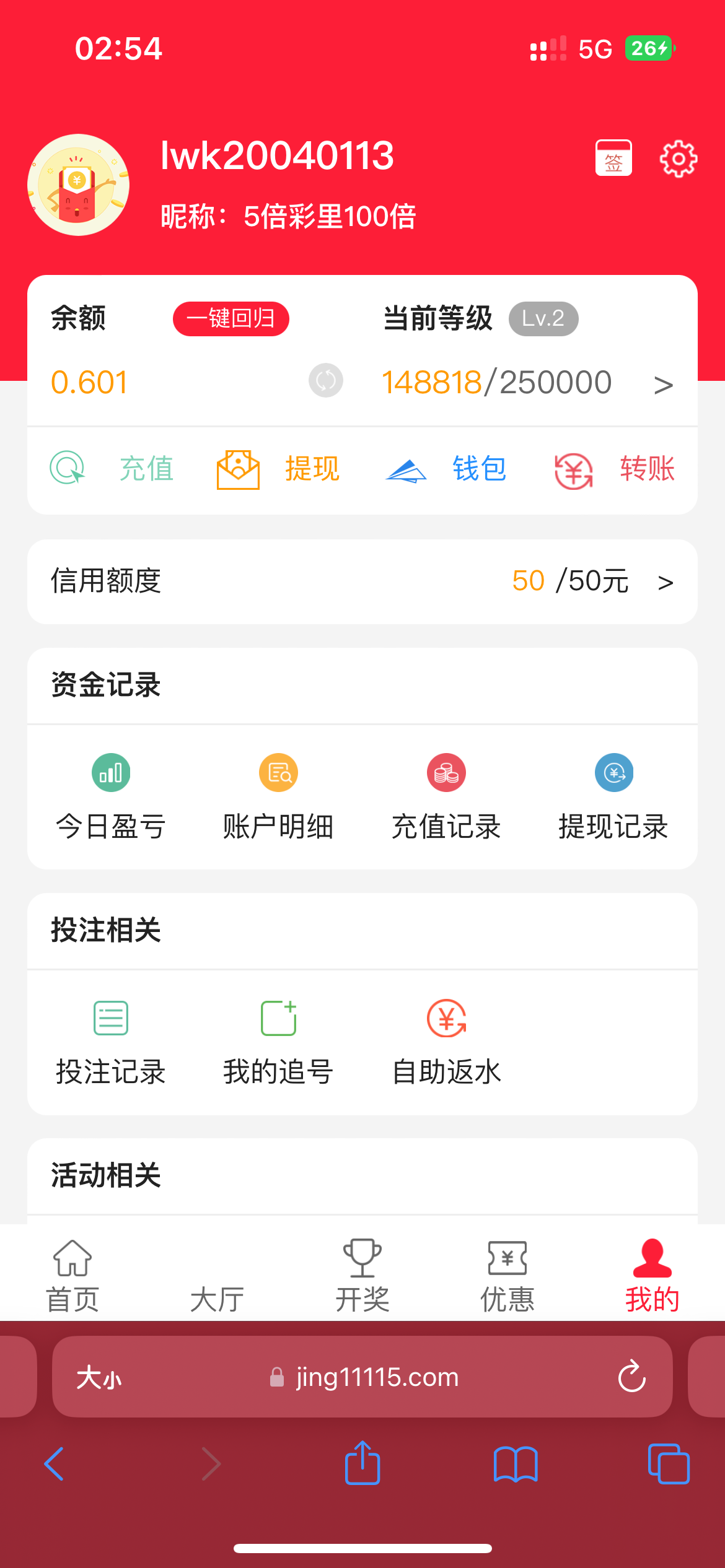Refresh balance with circular refresh icon
The width and height of the screenshot is (725, 1568).
[325, 382]
